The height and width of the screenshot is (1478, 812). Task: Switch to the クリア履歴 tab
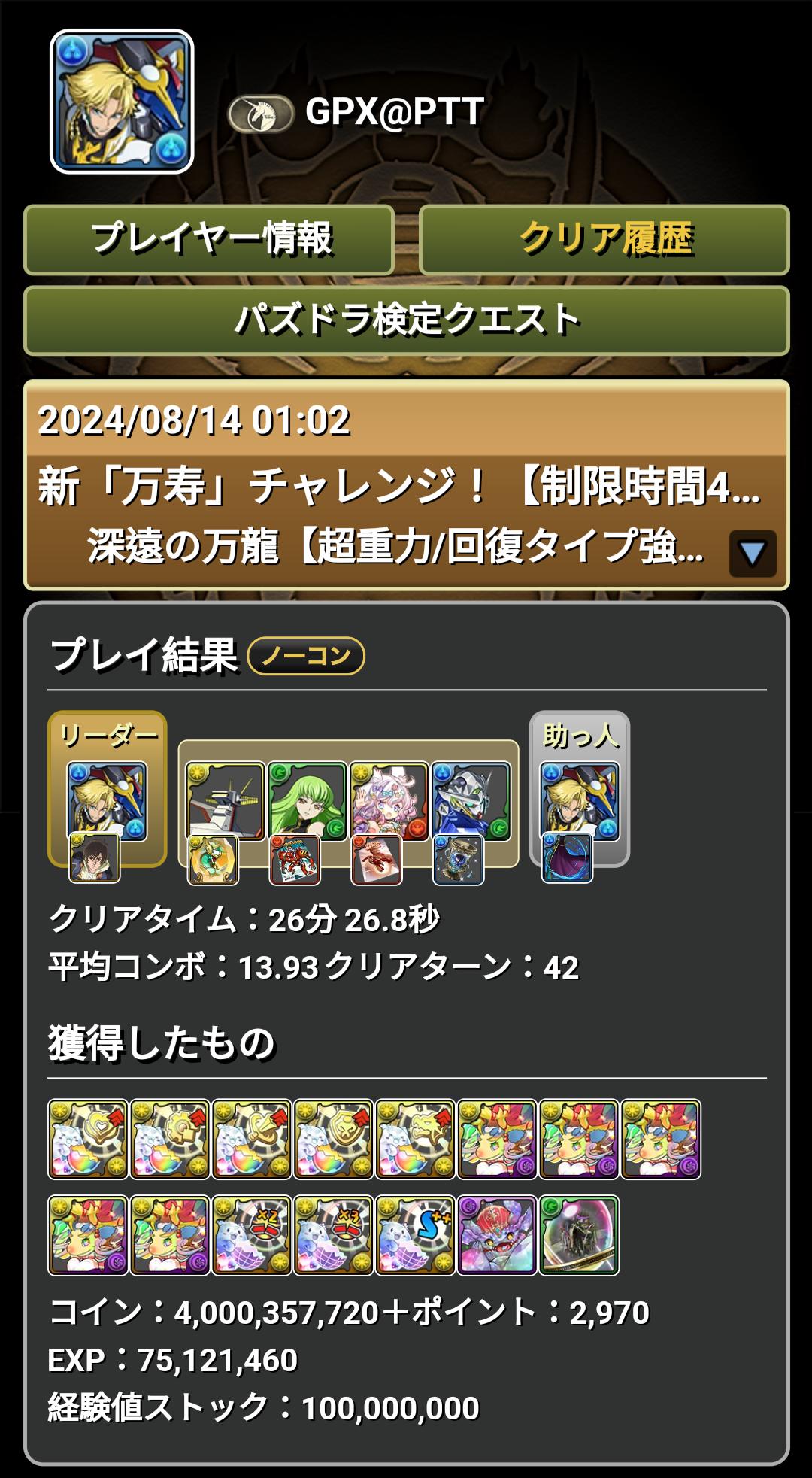(604, 240)
